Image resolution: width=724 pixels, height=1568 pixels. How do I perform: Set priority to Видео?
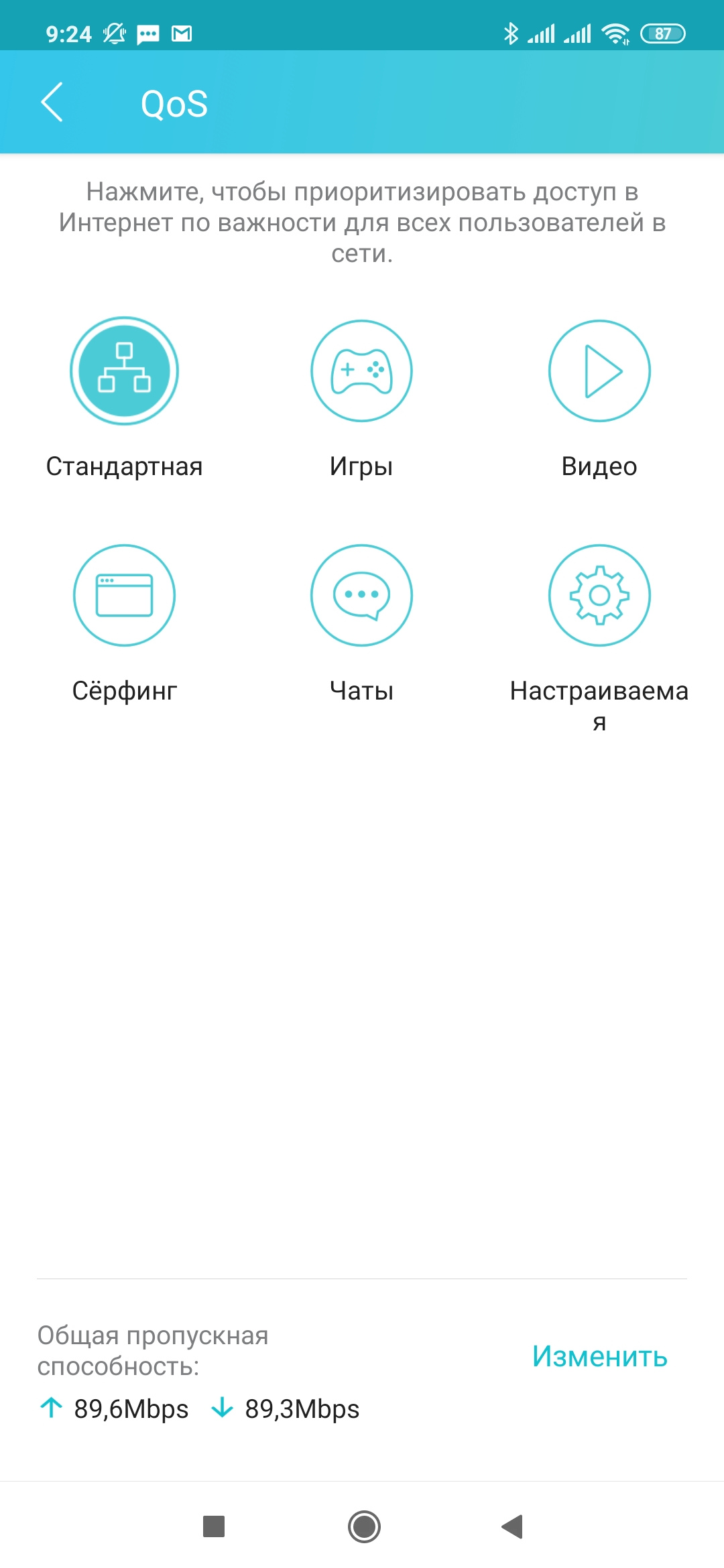tap(599, 371)
